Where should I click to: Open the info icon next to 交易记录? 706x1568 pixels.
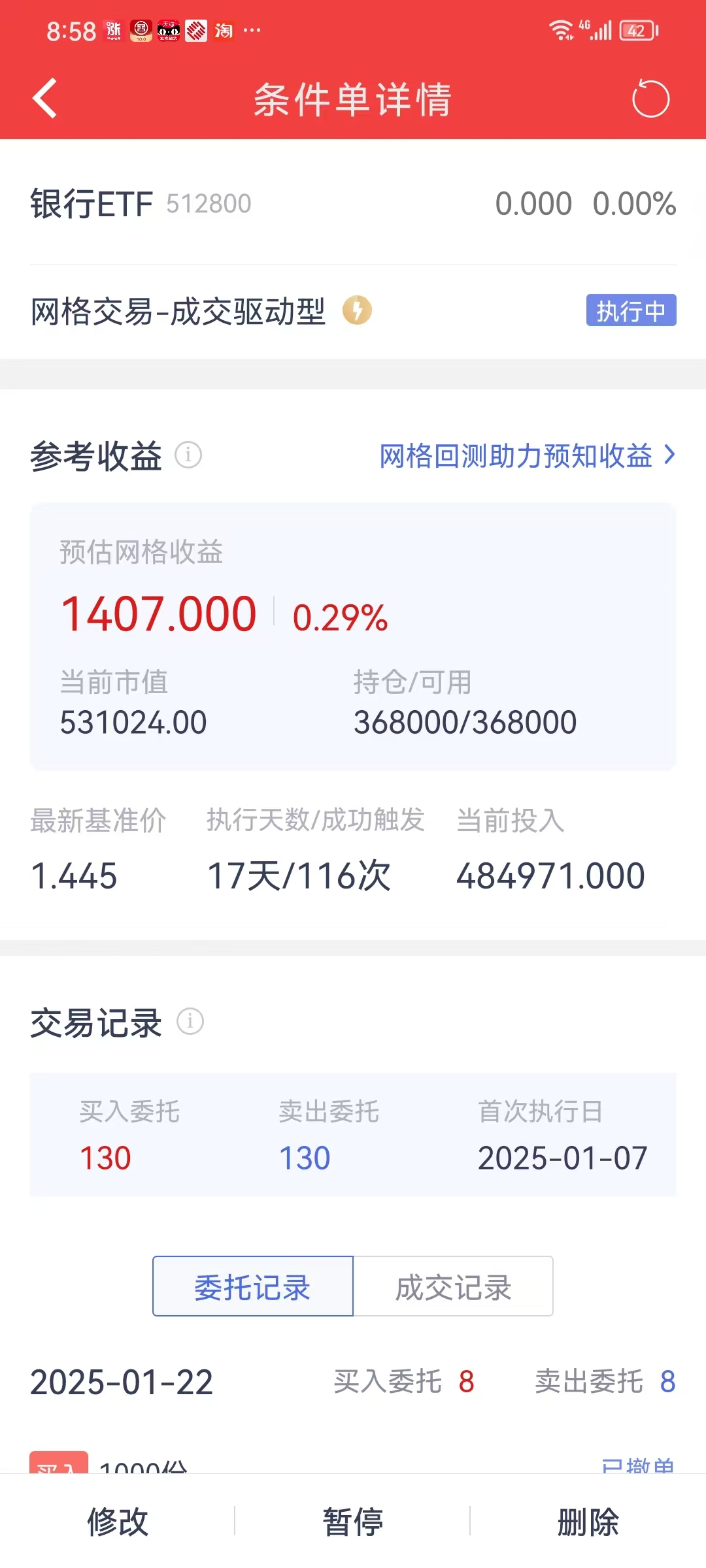click(x=190, y=1021)
